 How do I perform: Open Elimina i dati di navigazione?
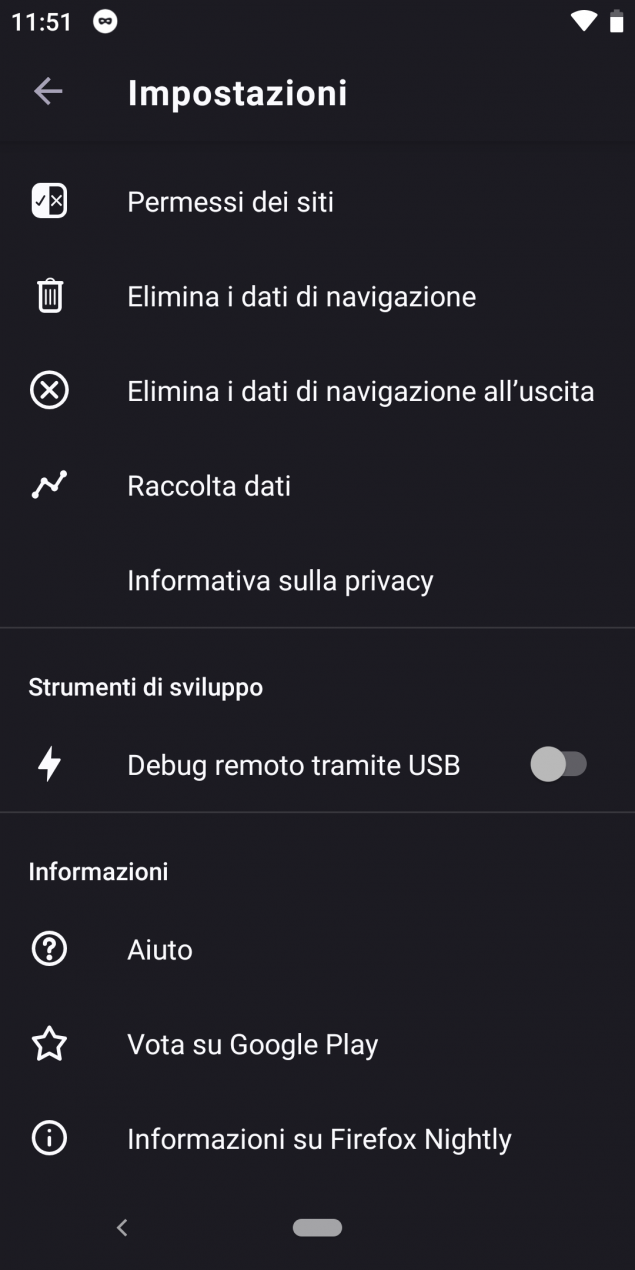pos(317,297)
